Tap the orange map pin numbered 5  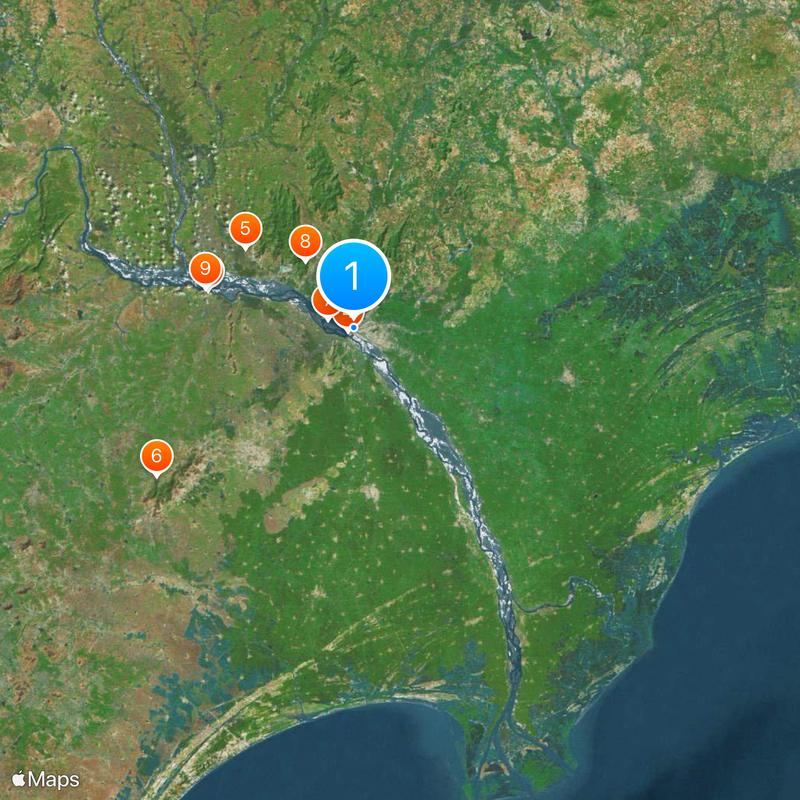245,228
